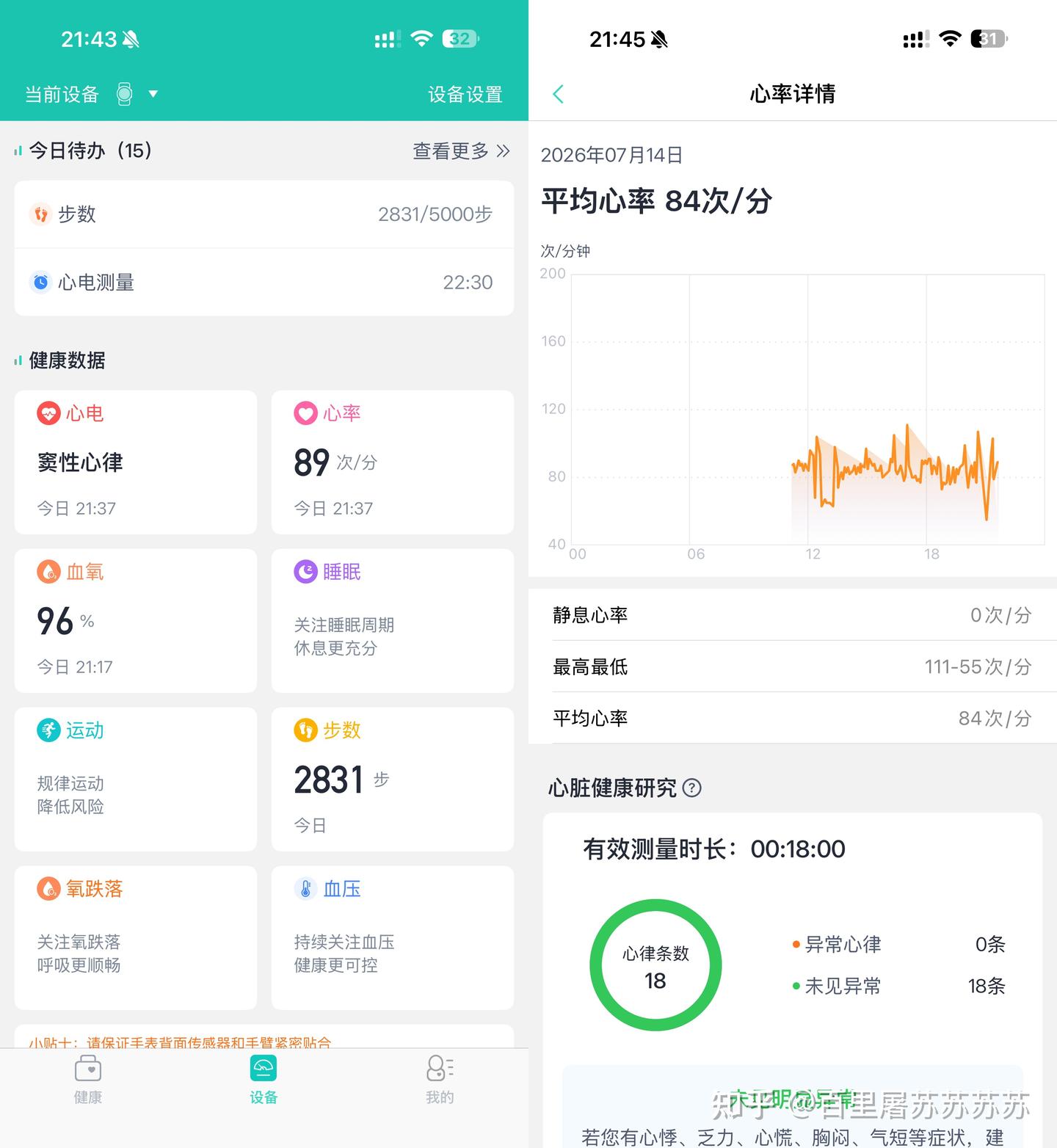Open the 氧跌落 card

(x=136, y=937)
